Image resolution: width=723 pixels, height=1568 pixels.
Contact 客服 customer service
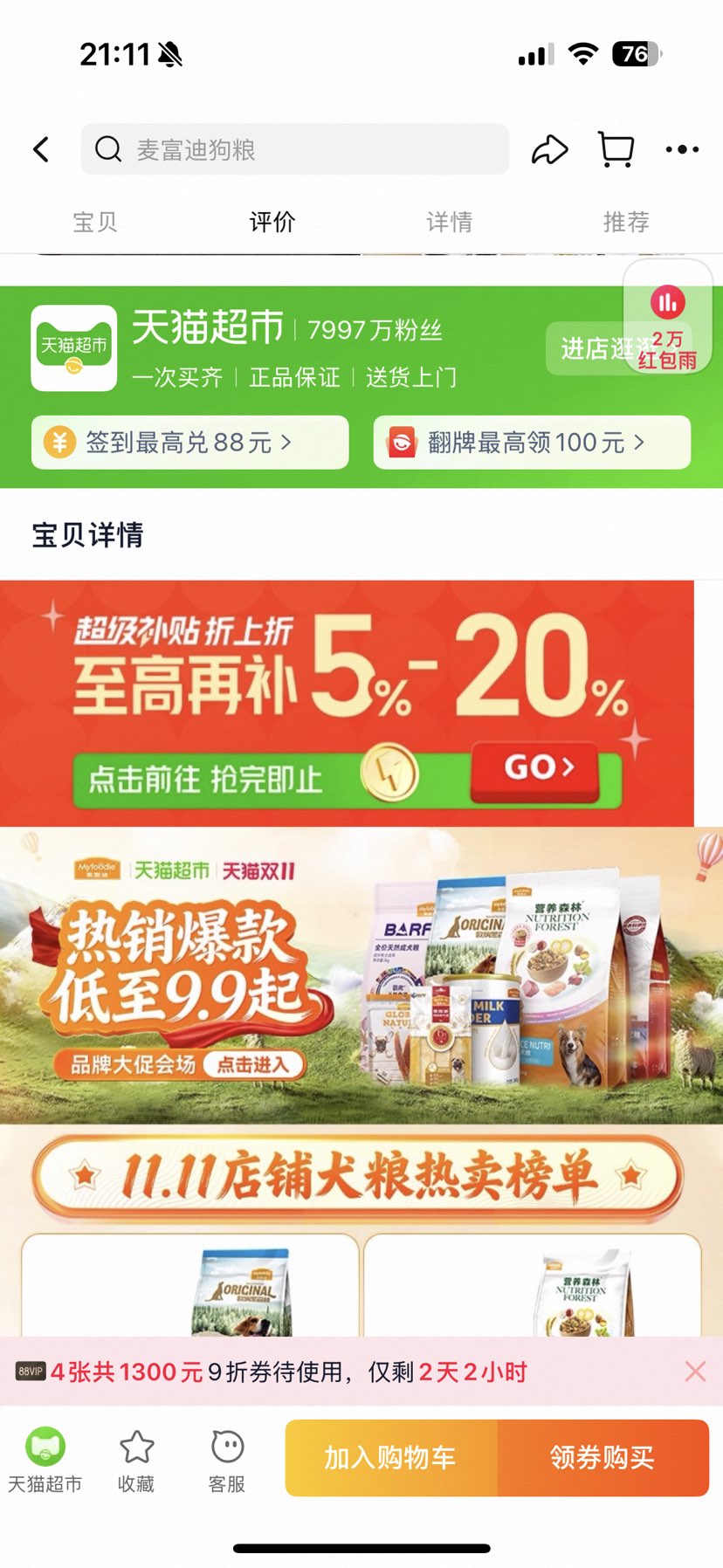tap(227, 1459)
